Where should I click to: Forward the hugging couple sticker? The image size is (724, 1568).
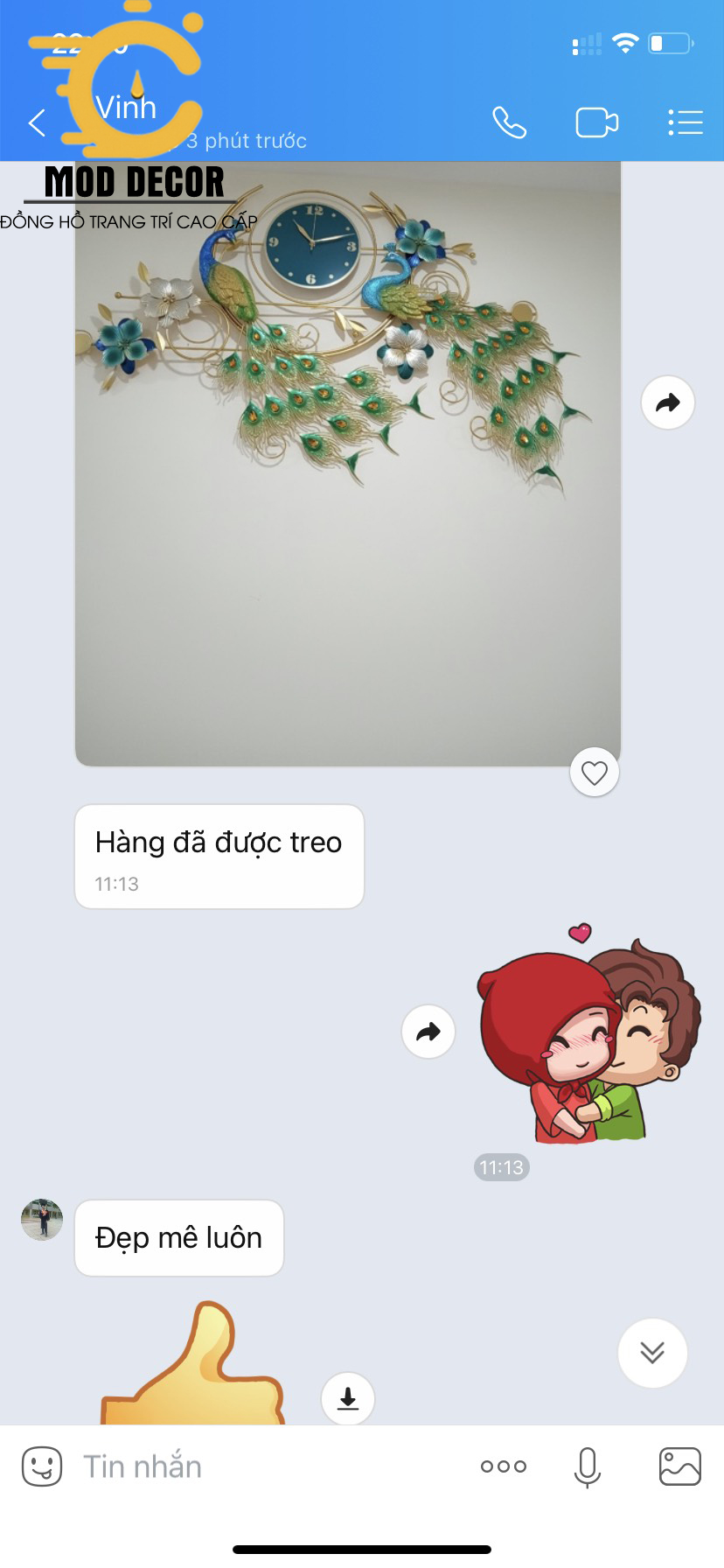(x=428, y=1032)
